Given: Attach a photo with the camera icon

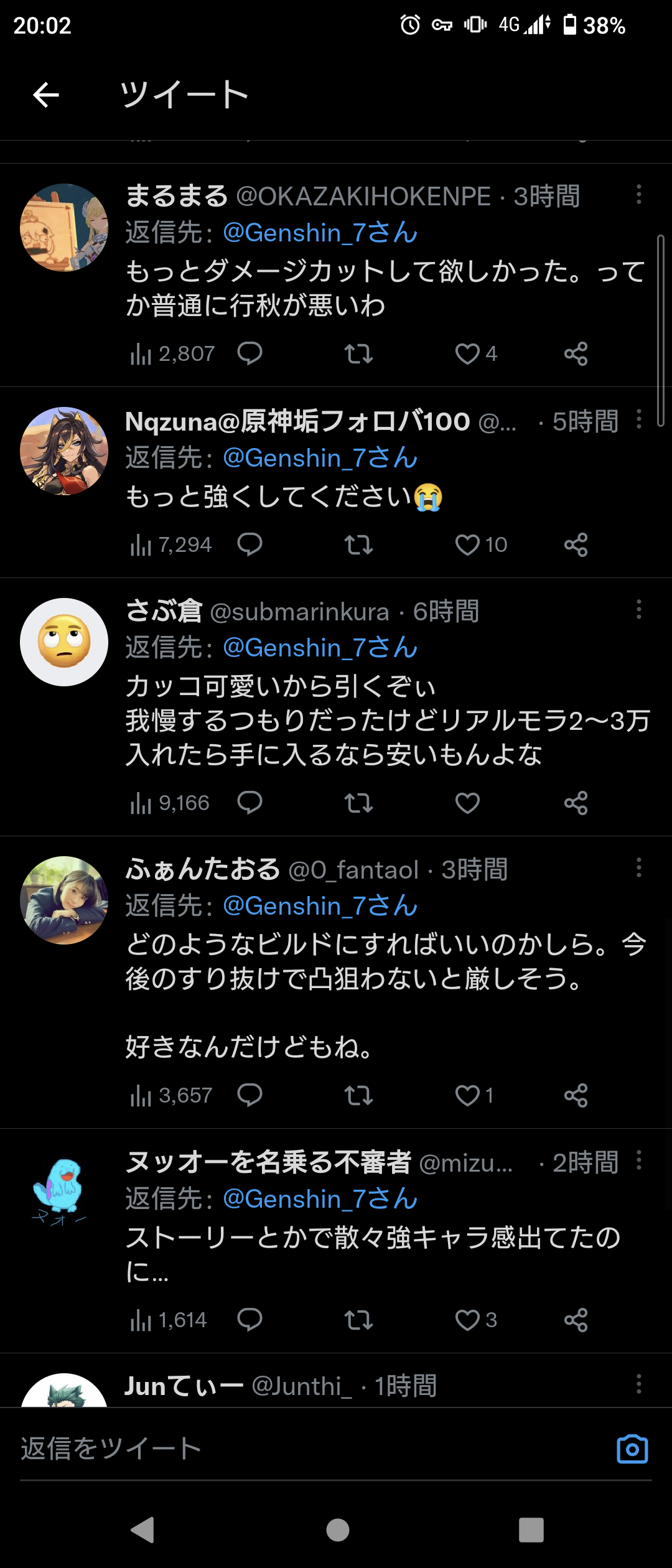Looking at the screenshot, I should (632, 1449).
